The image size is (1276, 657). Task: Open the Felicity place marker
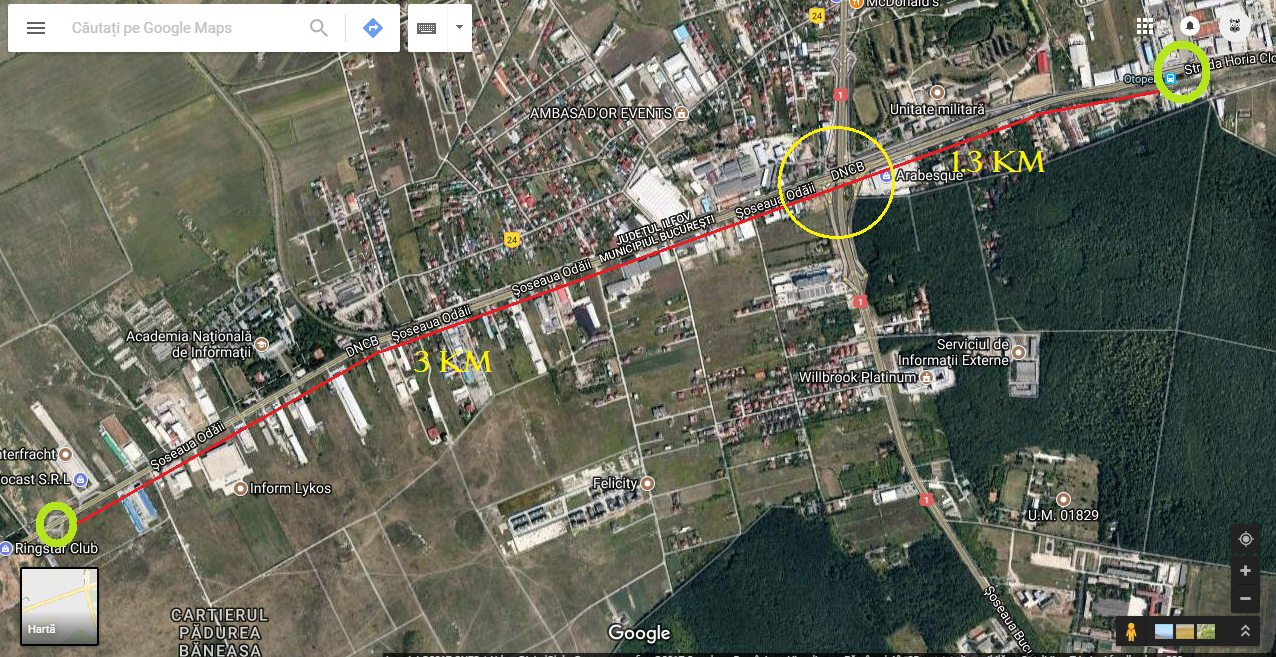click(x=648, y=483)
